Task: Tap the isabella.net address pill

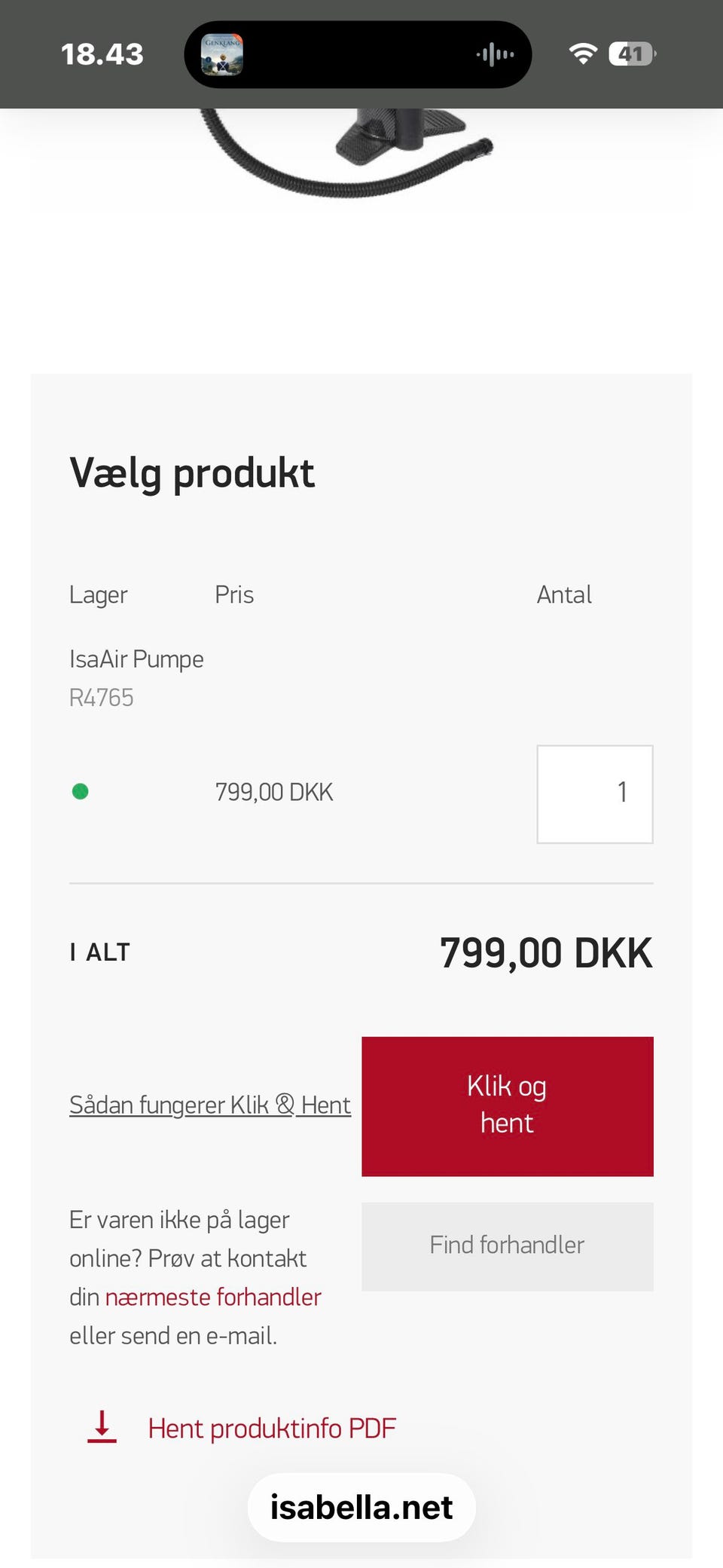Action: click(x=361, y=1508)
